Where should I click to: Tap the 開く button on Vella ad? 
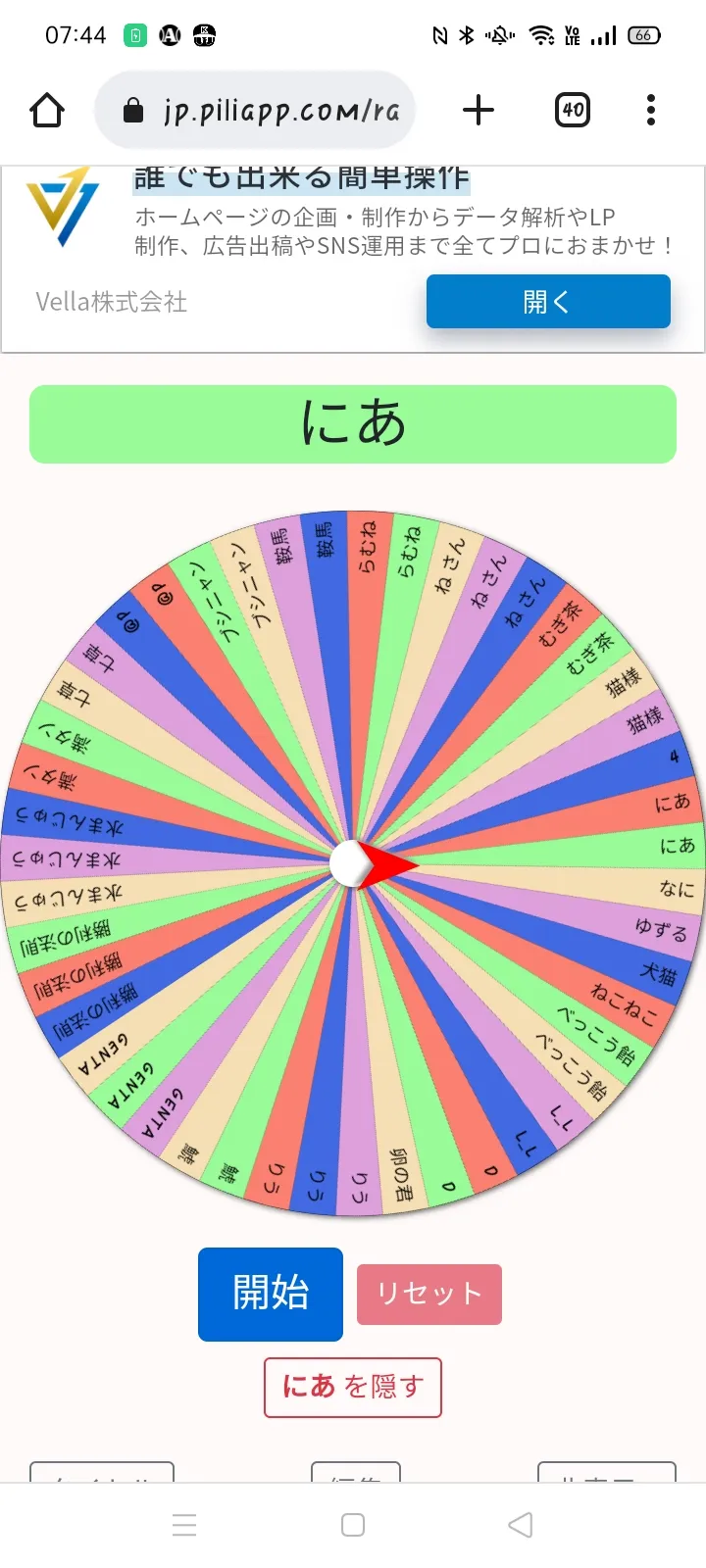pos(548,302)
